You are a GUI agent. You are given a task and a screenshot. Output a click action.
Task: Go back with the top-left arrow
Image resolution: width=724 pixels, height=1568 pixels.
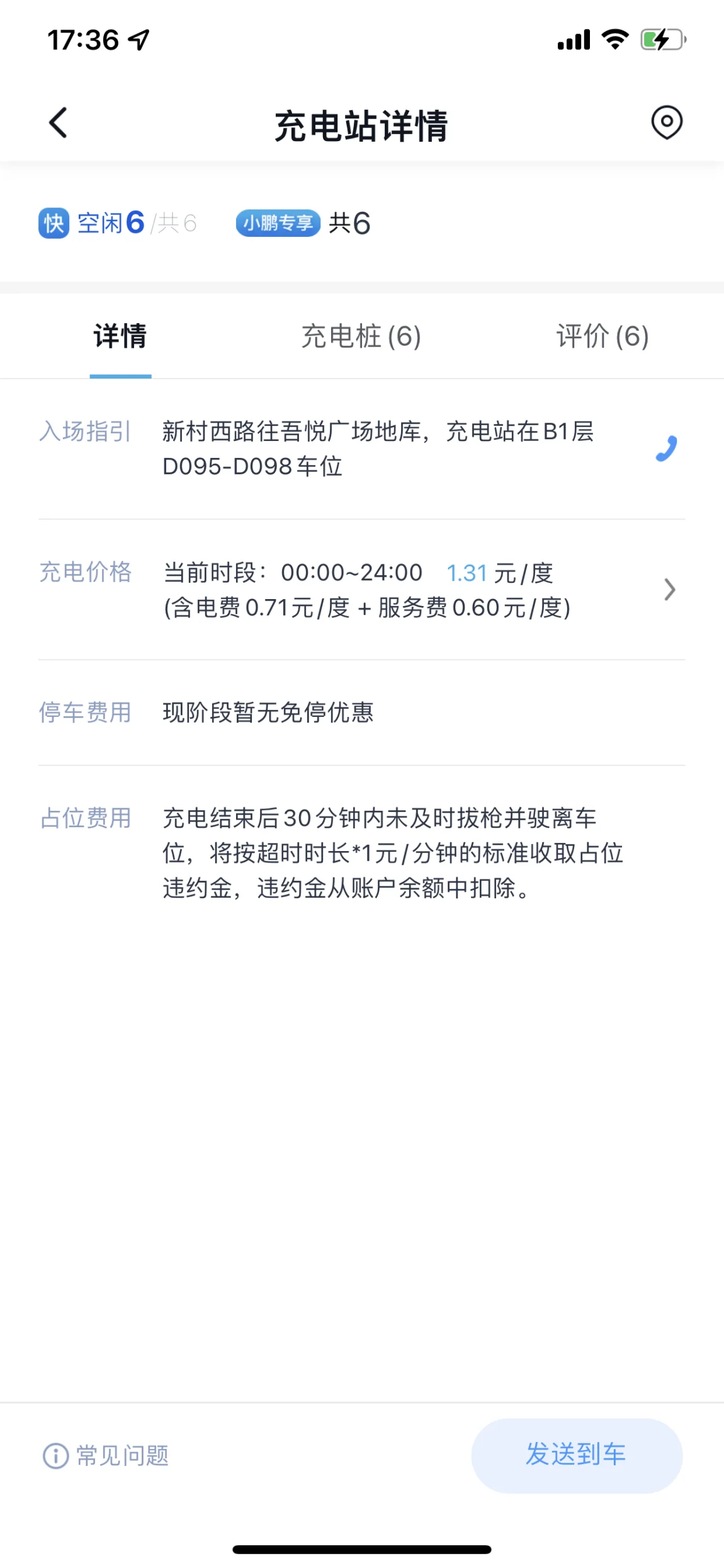[58, 122]
